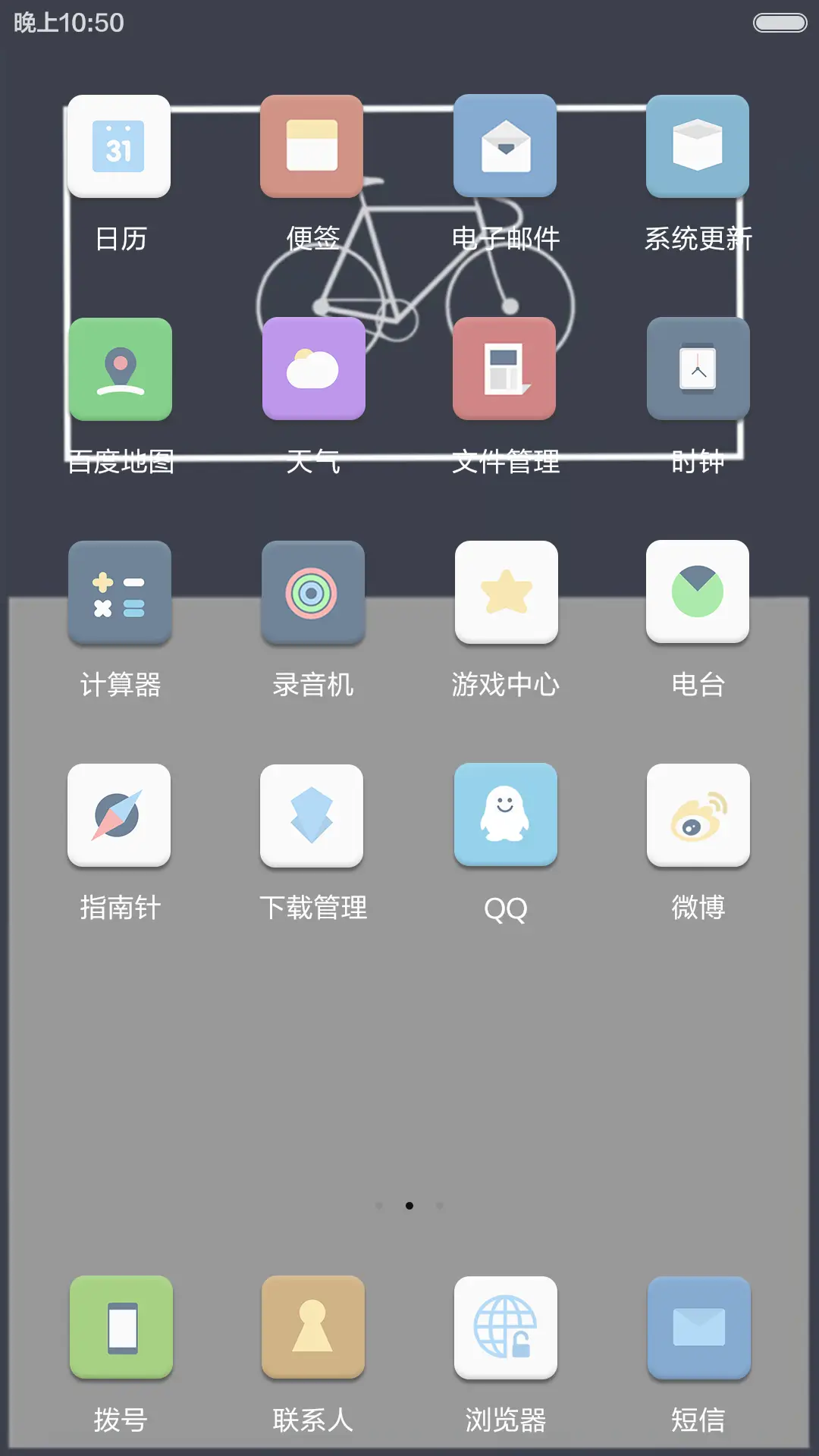Open the Weather app
Screen dimensions: 819x1456
313,369
